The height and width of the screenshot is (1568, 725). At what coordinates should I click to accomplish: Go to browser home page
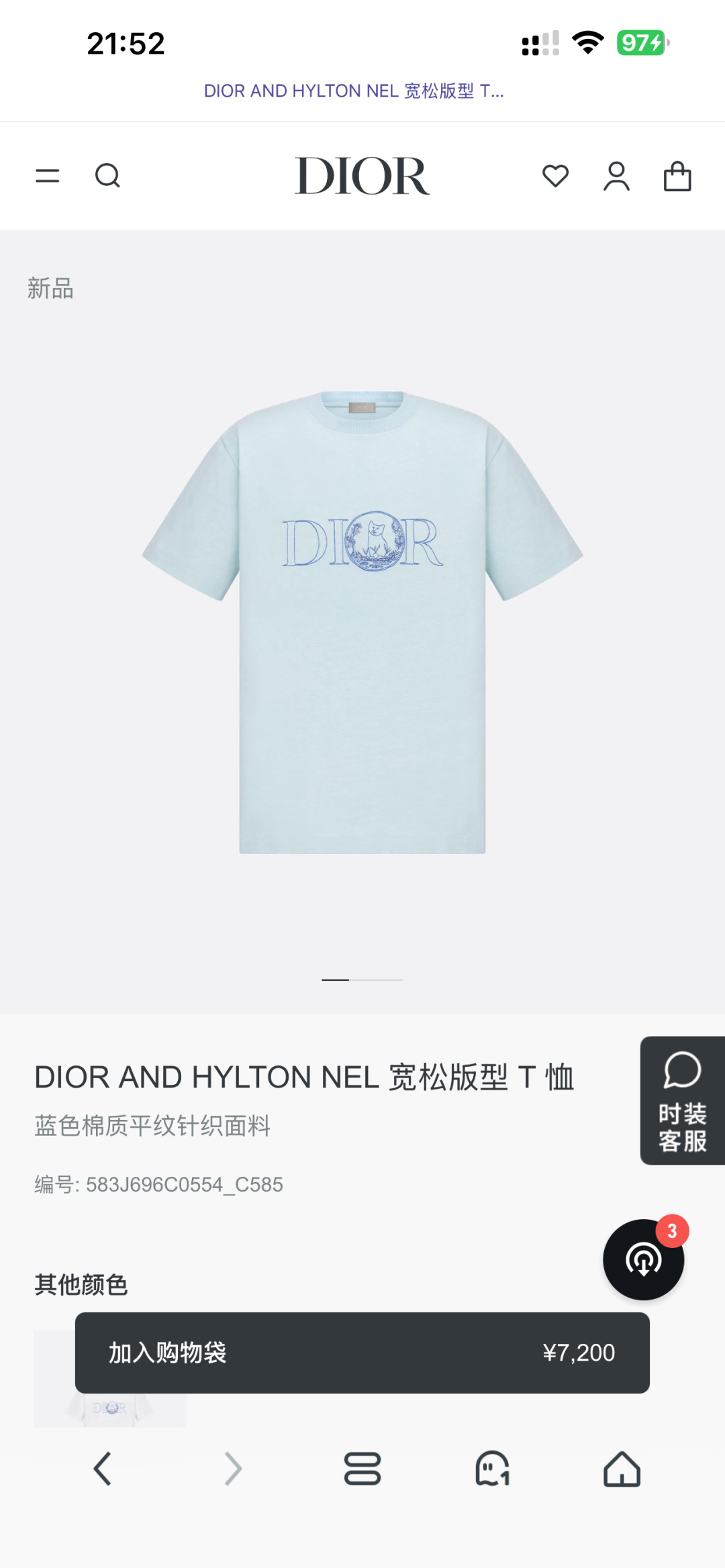tap(622, 1469)
